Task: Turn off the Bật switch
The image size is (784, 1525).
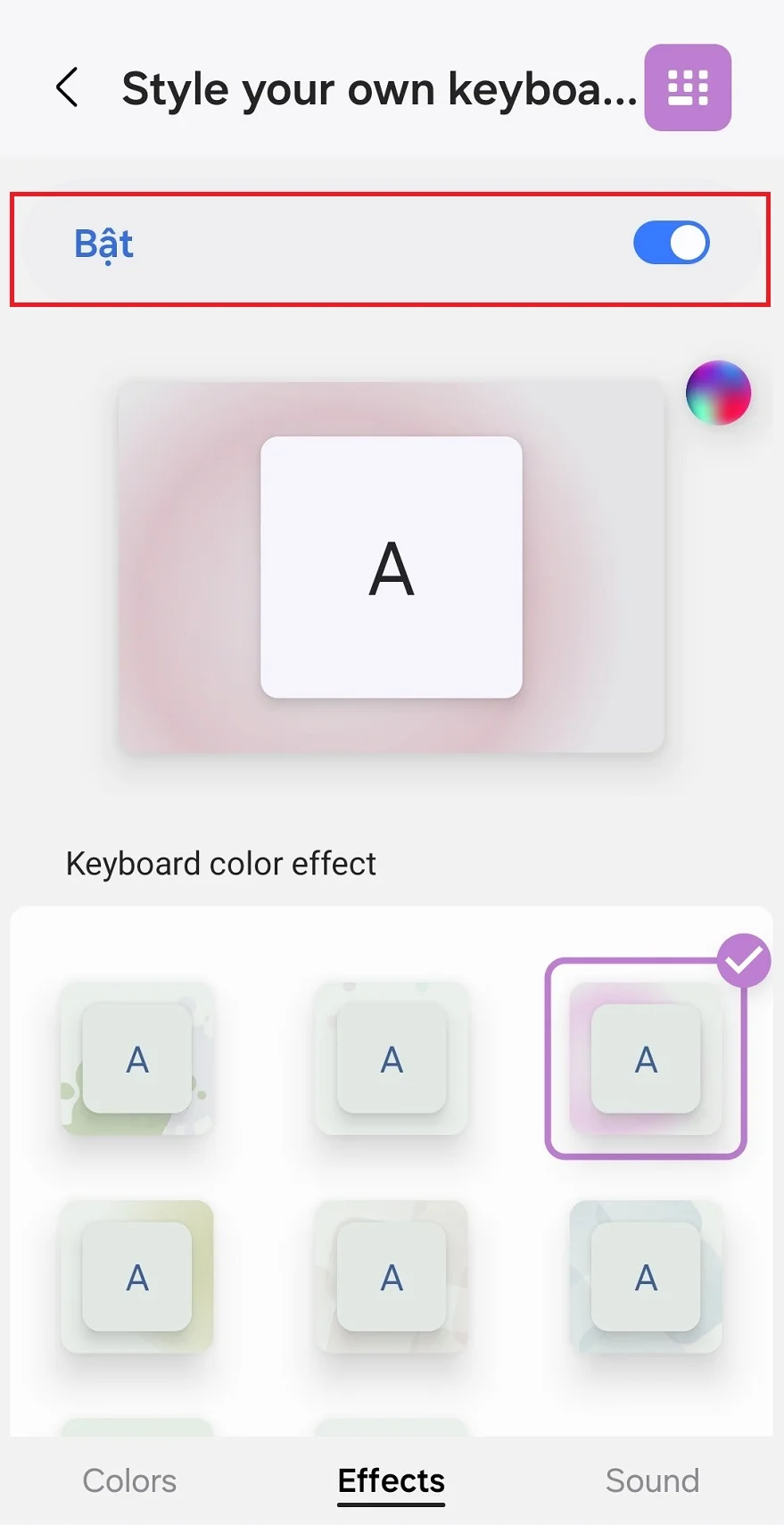Action: 671,243
